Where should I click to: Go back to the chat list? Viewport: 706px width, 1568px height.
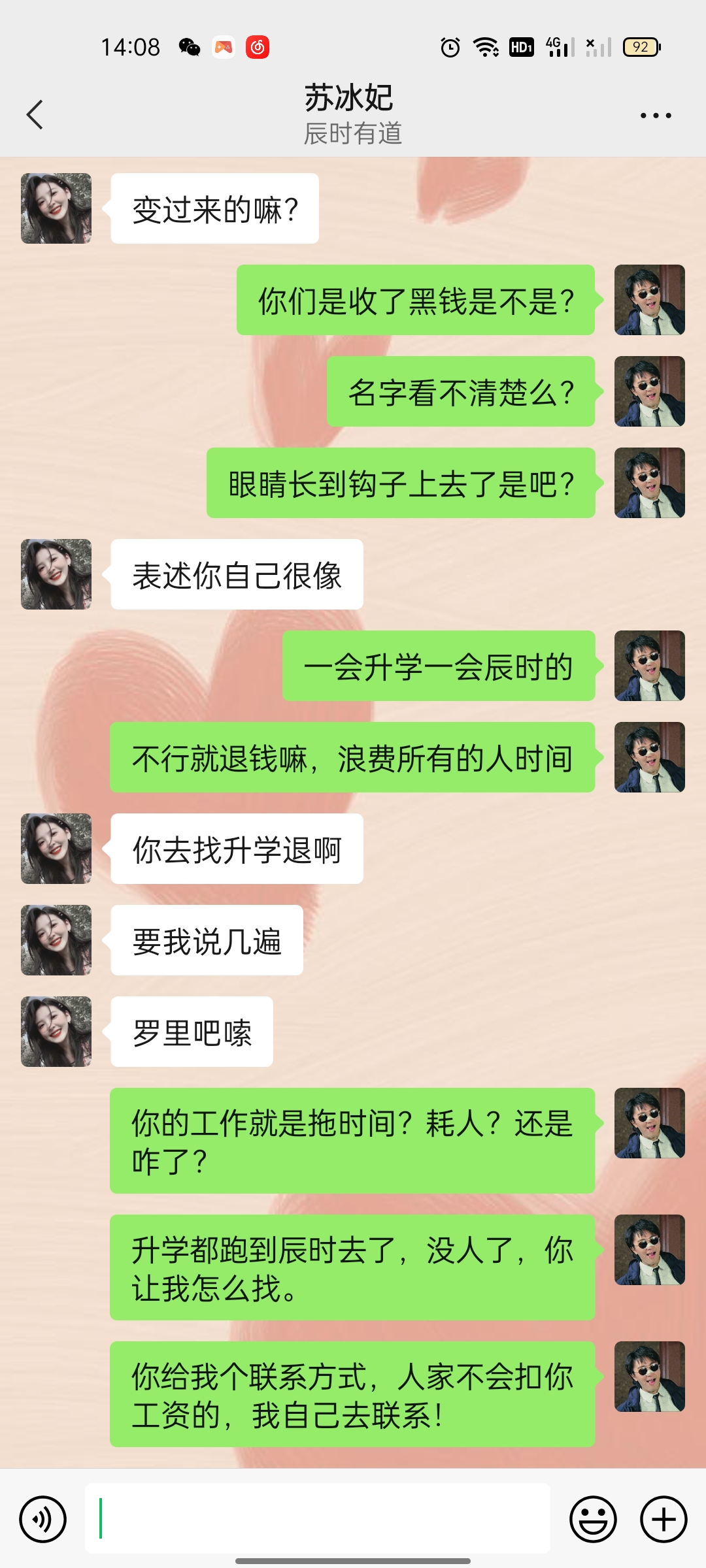coord(35,115)
